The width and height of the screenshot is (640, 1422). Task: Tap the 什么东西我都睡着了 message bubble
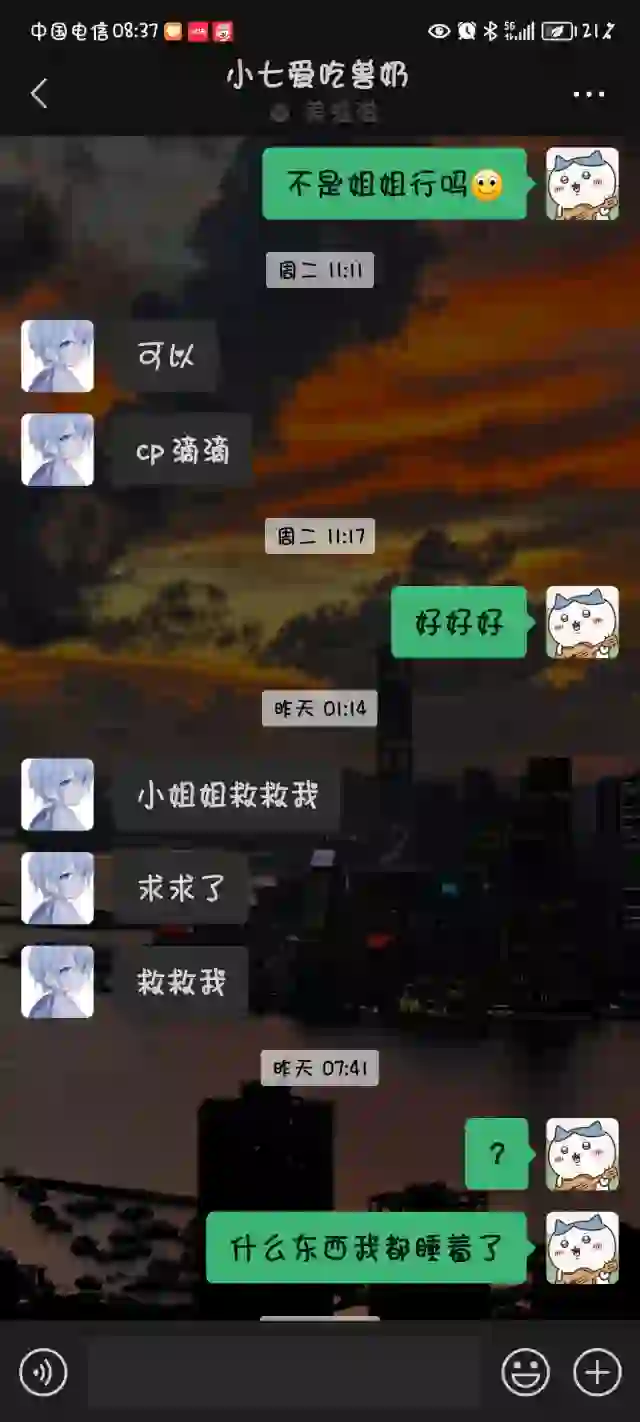(366, 1248)
